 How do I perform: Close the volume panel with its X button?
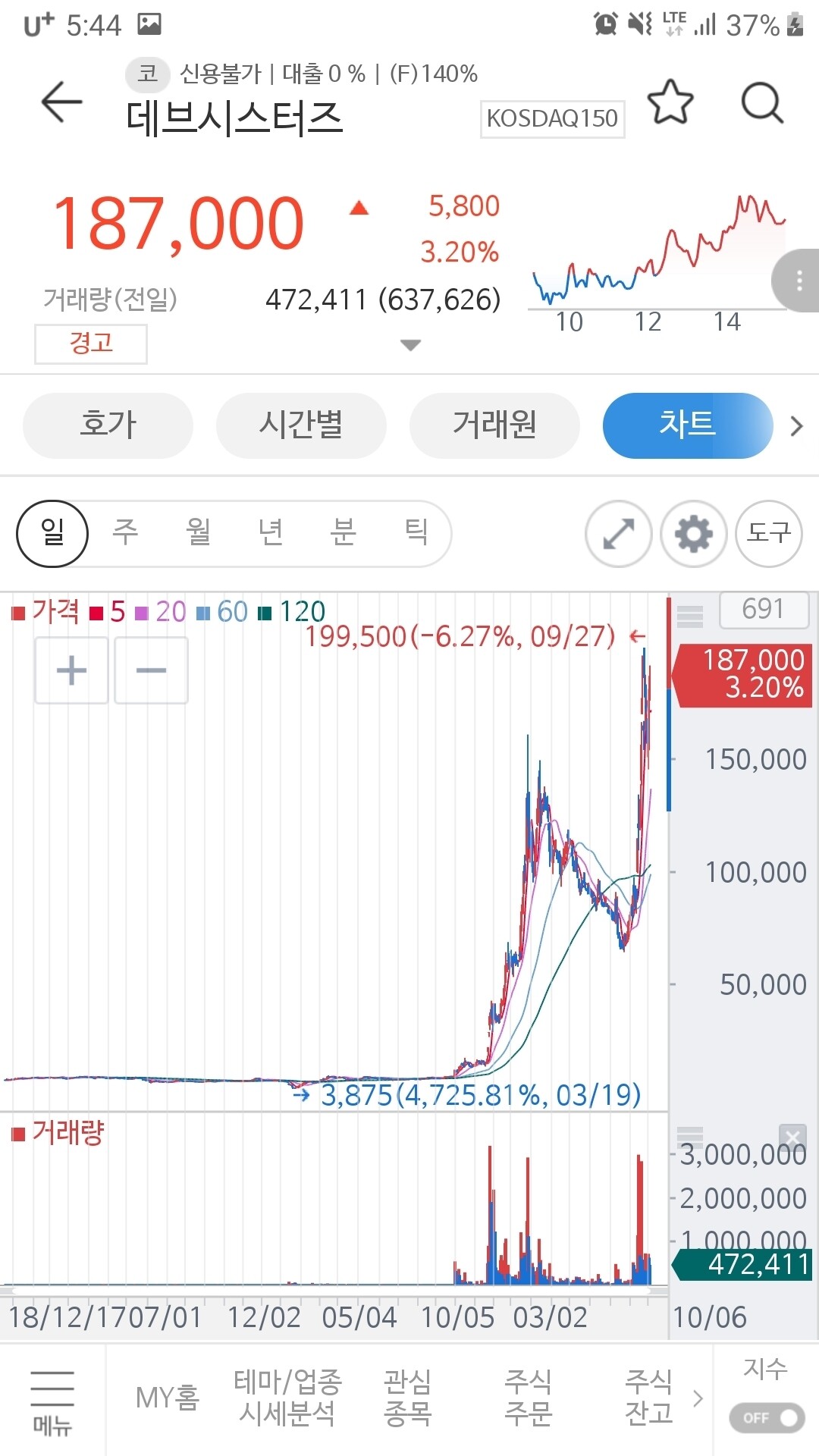tap(792, 1137)
